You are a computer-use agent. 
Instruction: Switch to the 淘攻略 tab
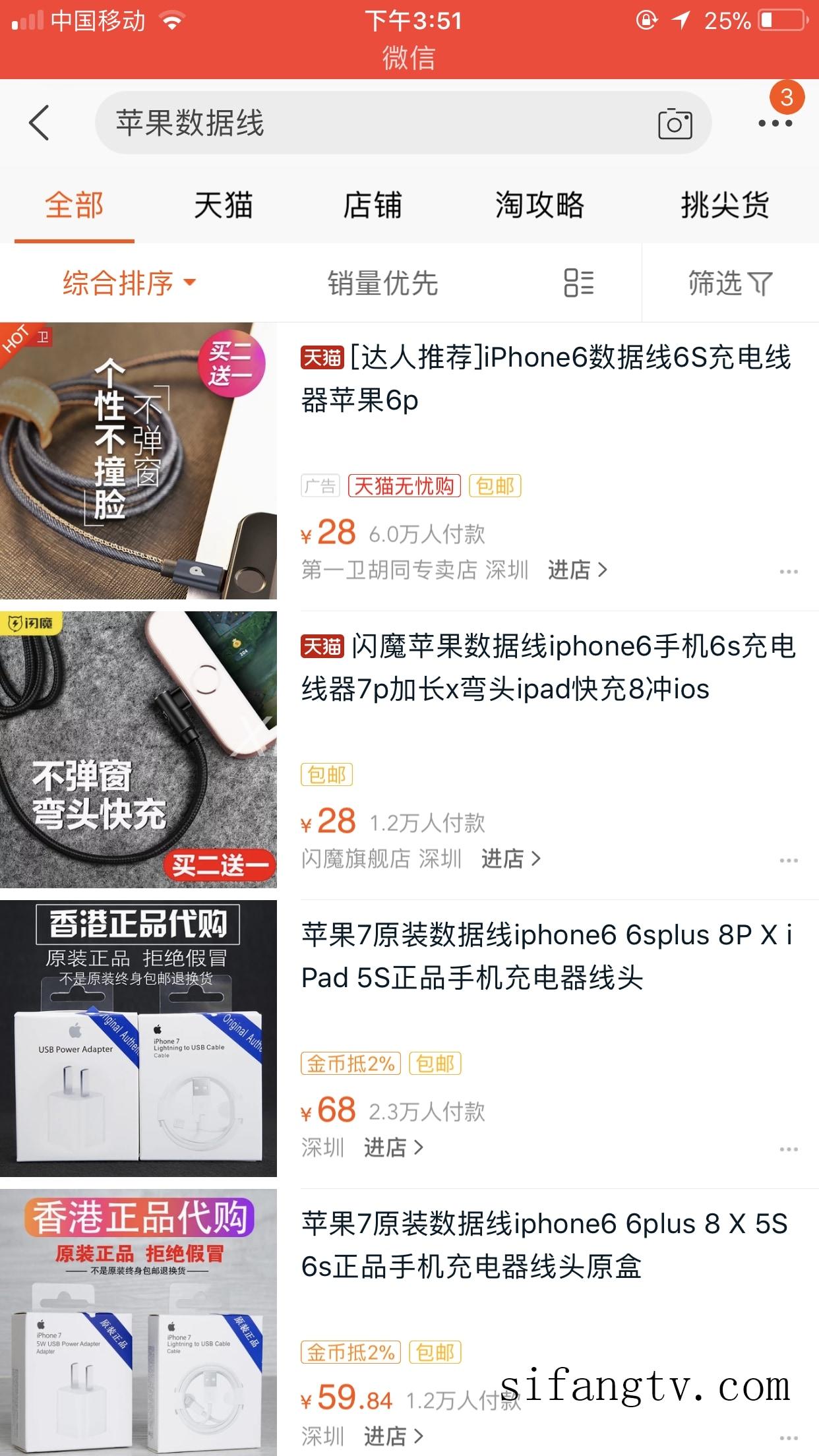point(539,205)
